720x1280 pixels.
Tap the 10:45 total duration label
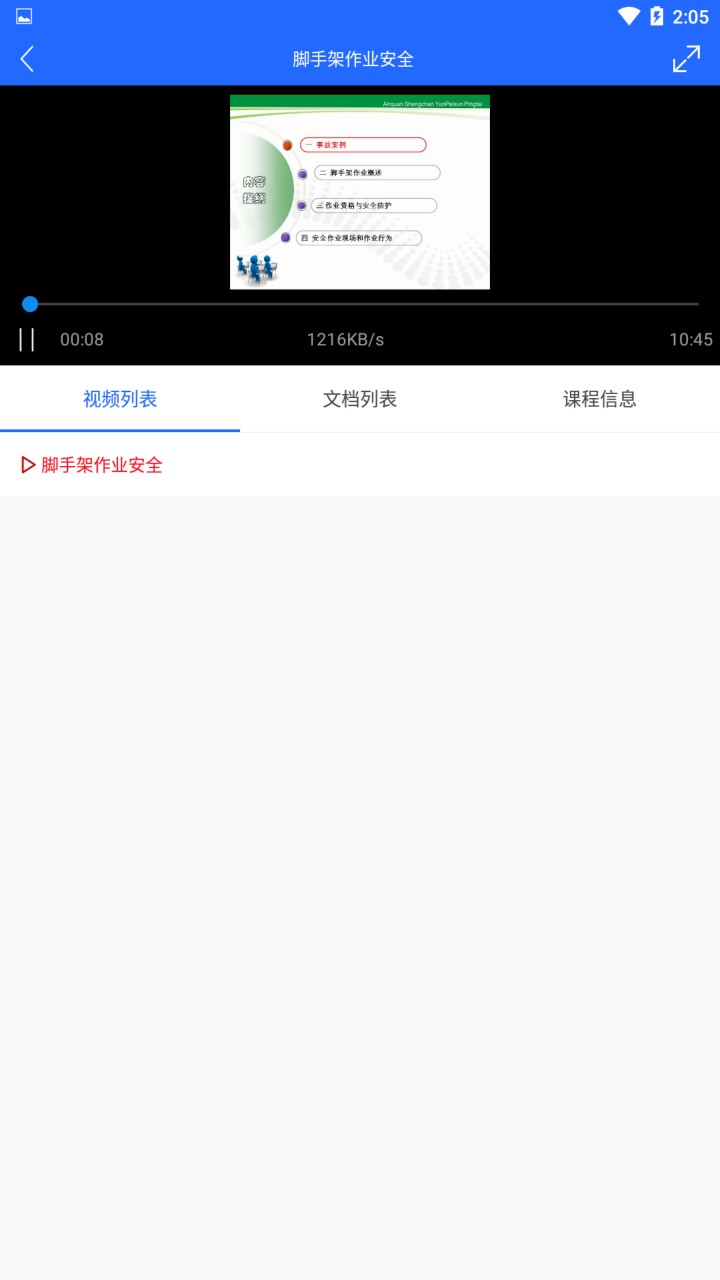point(691,339)
